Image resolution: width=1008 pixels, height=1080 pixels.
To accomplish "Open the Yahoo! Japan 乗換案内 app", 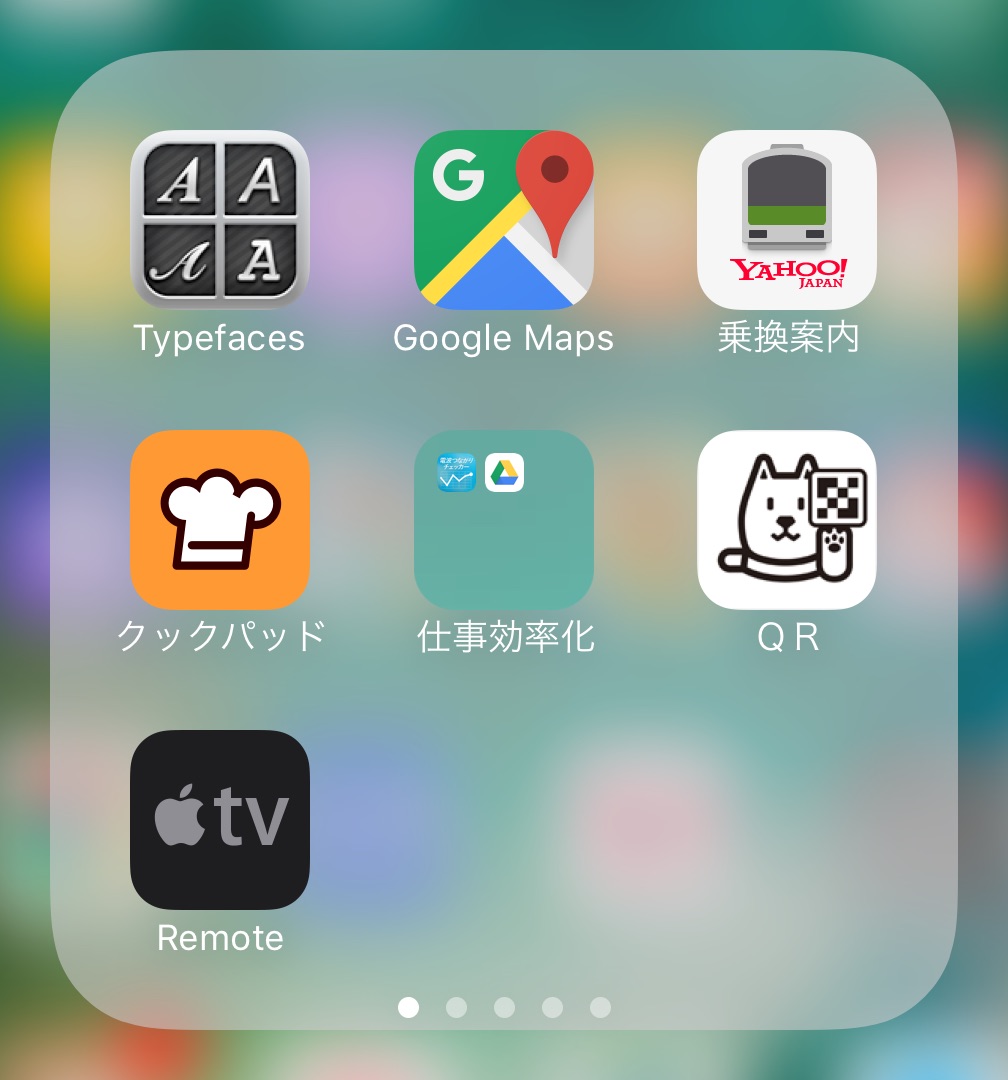I will coord(787,220).
